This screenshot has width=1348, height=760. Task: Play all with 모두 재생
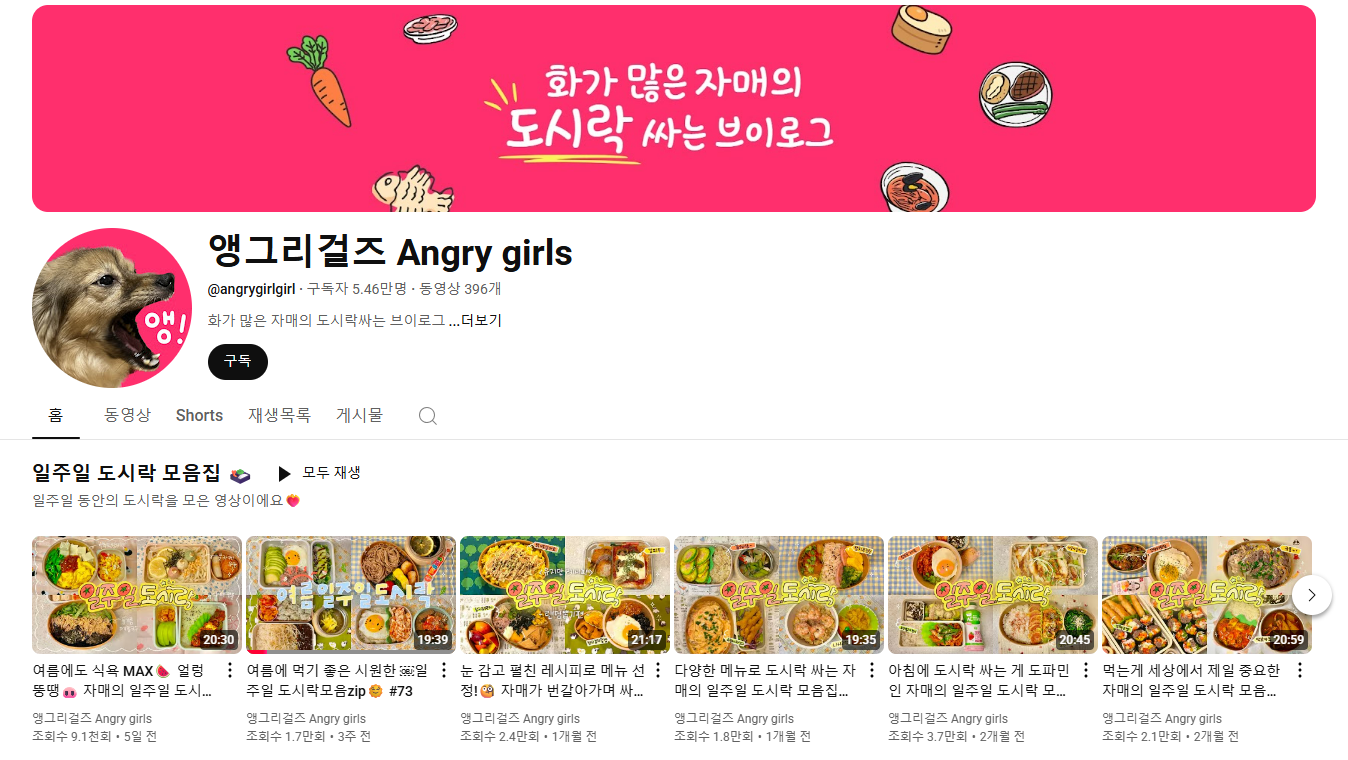pyautogui.click(x=319, y=473)
